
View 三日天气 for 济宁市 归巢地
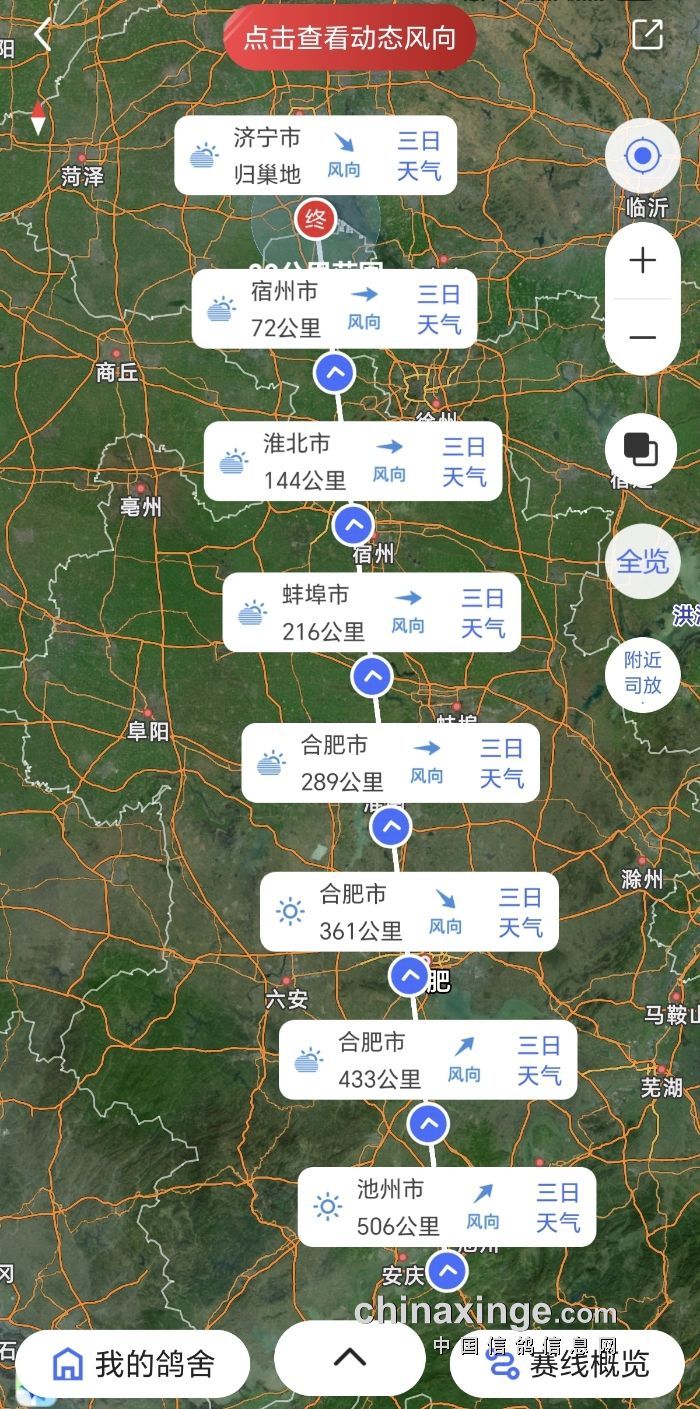419,156
